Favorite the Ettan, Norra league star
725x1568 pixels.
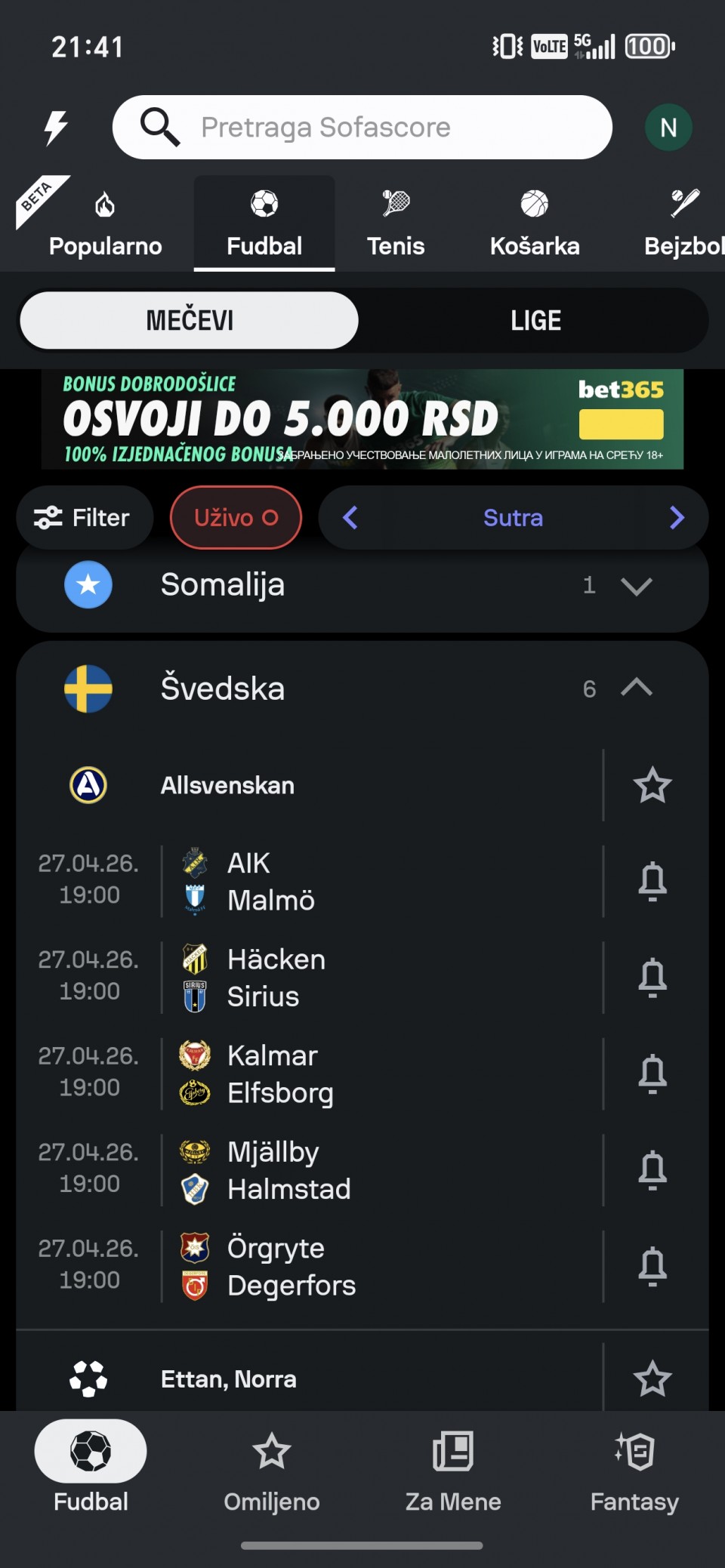652,1379
